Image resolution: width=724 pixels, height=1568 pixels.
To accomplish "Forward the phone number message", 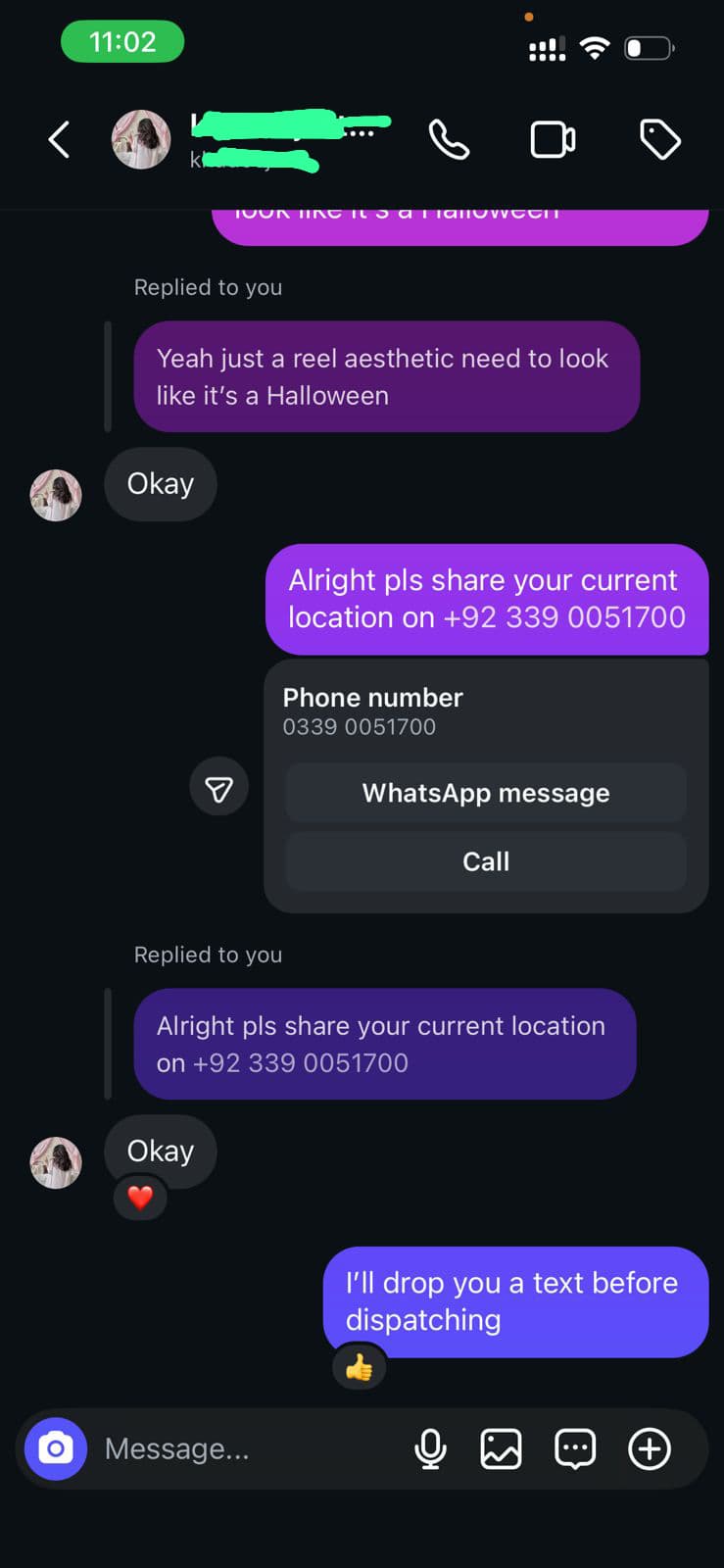I will [x=218, y=787].
